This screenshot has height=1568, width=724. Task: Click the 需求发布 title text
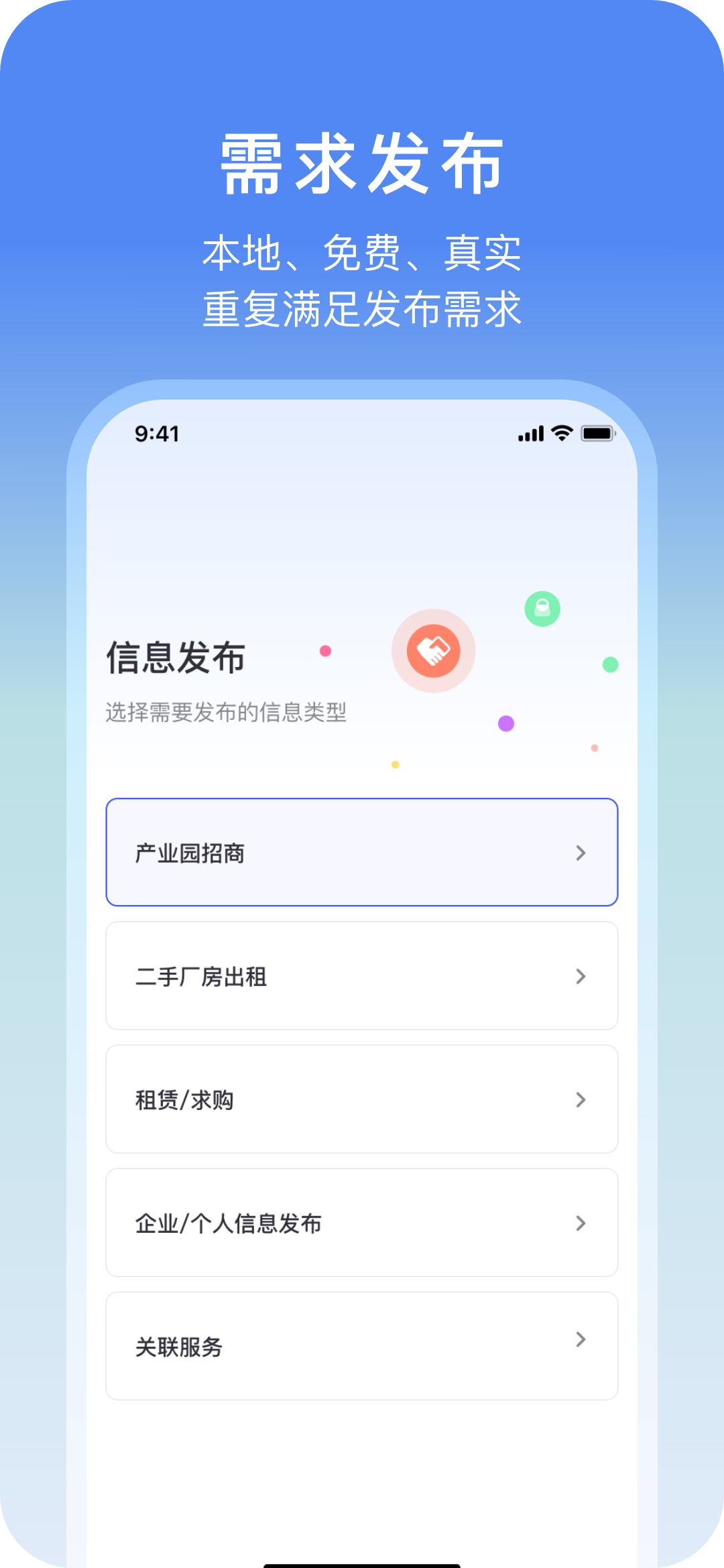[361, 164]
